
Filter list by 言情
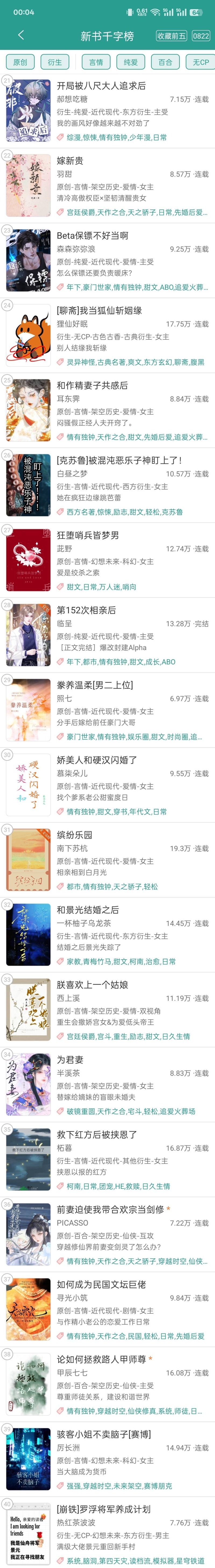(x=96, y=62)
